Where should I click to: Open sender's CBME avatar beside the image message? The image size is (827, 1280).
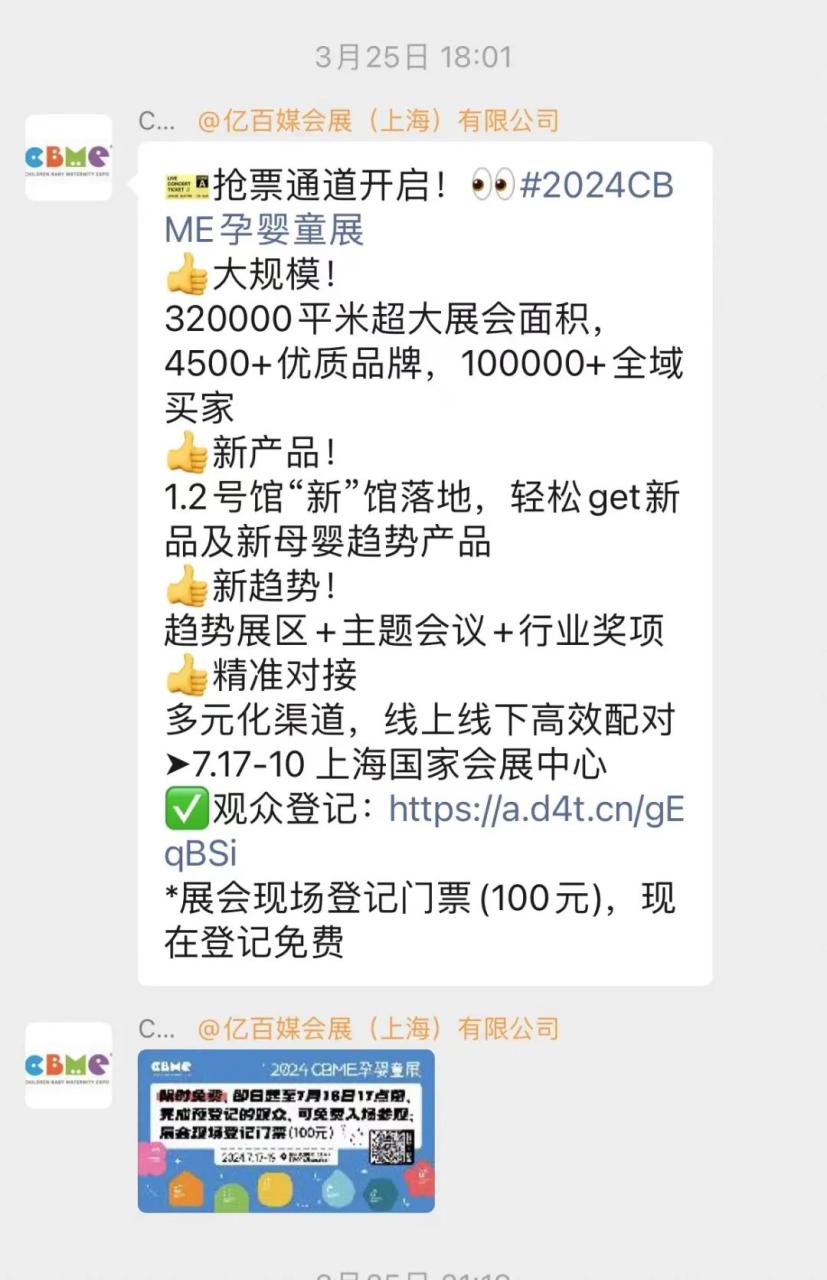tap(68, 1065)
